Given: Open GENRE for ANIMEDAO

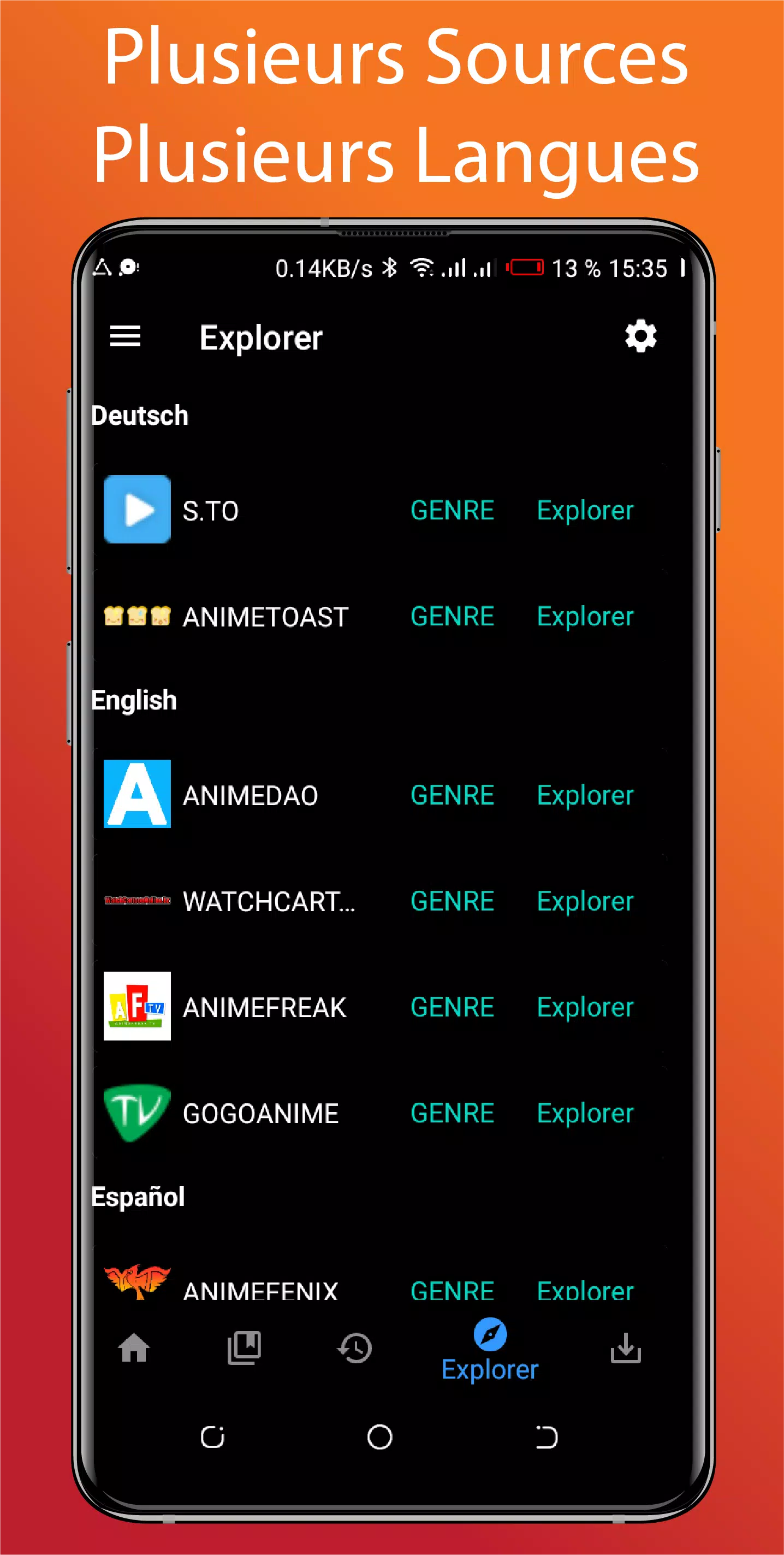Looking at the screenshot, I should (x=452, y=794).
